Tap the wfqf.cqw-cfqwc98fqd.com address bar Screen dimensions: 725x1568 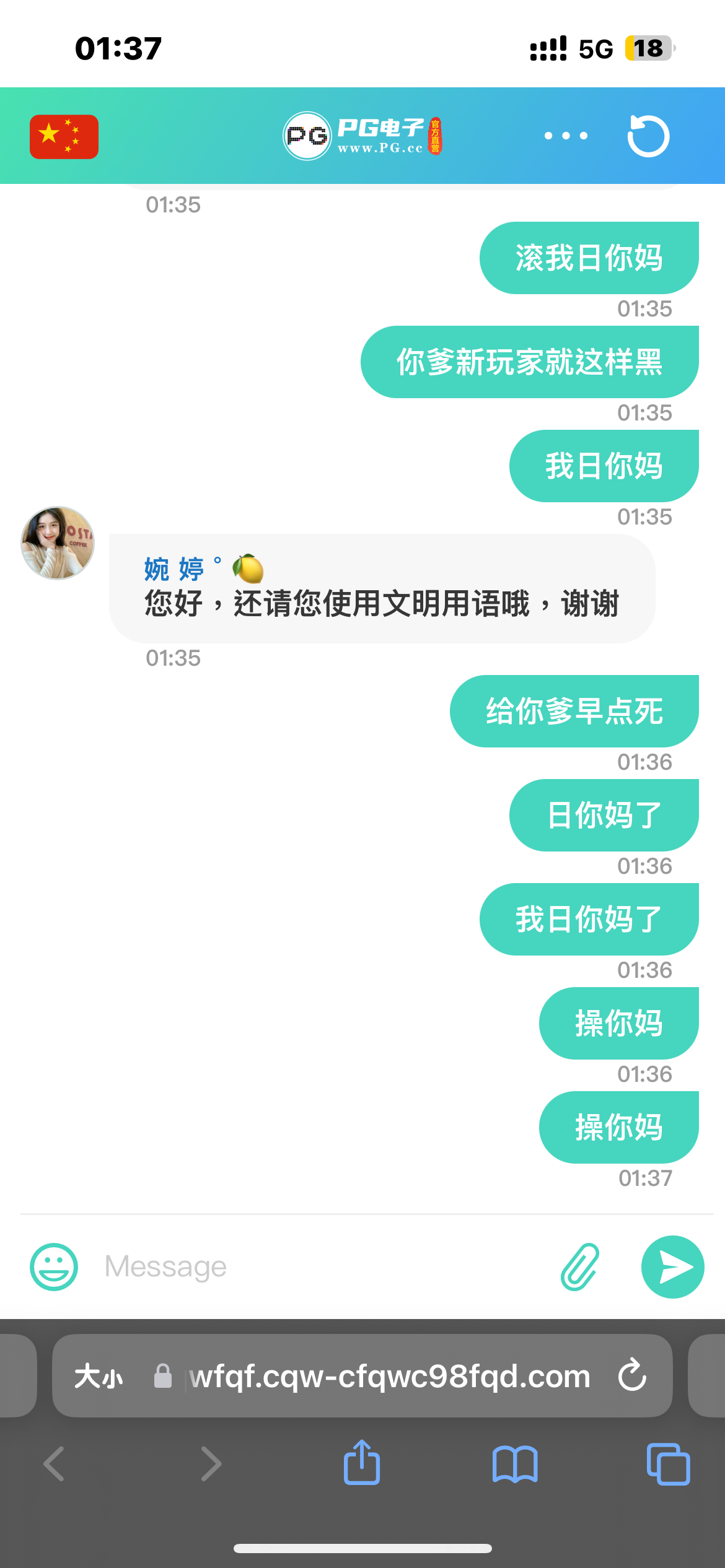pyautogui.click(x=390, y=1376)
